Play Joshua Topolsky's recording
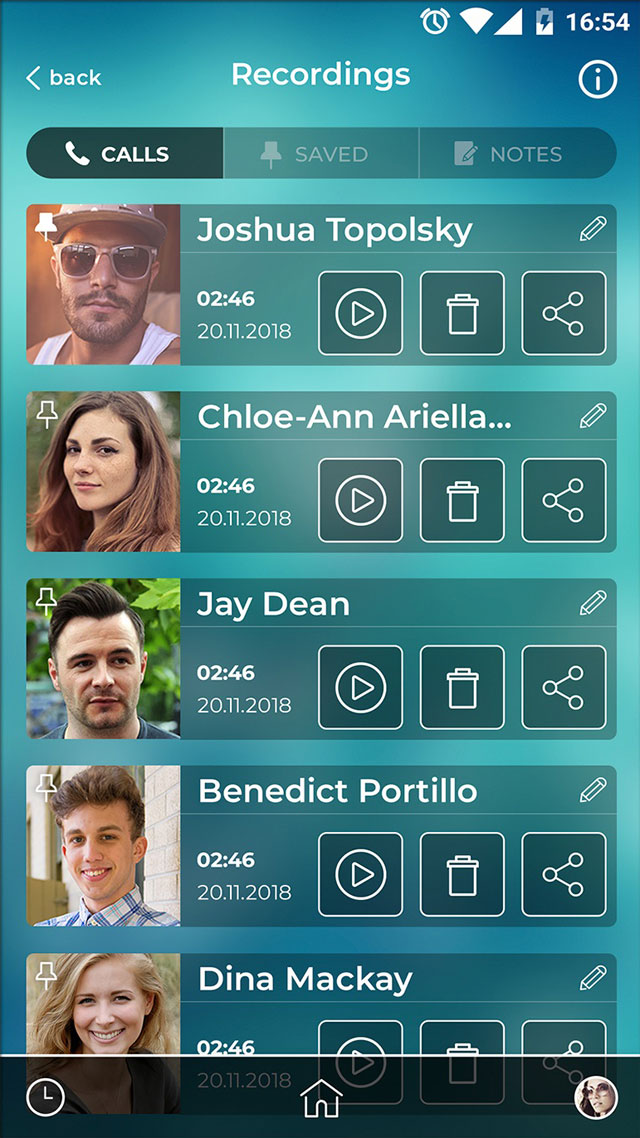The height and width of the screenshot is (1138, 640). (361, 313)
